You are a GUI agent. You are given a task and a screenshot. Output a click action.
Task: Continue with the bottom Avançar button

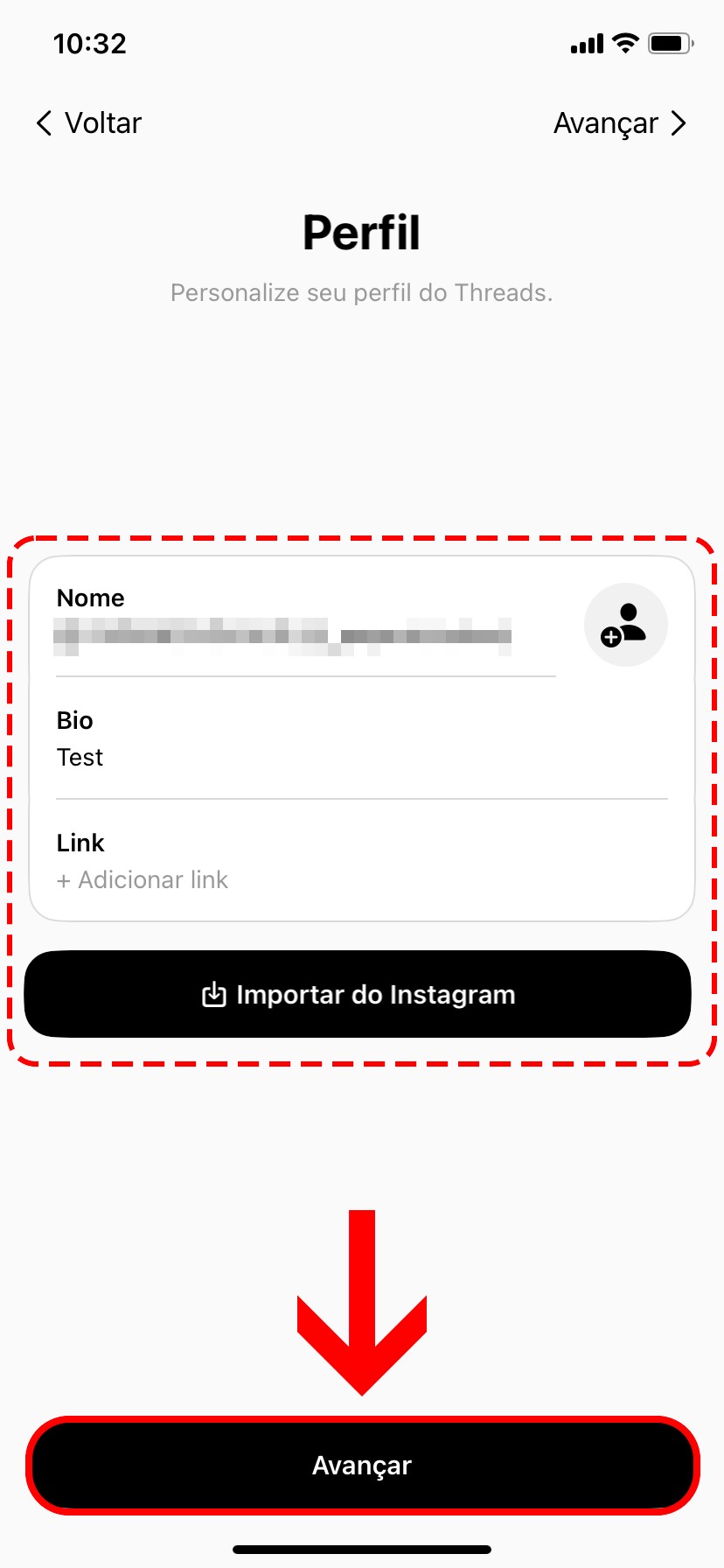pyautogui.click(x=362, y=1465)
